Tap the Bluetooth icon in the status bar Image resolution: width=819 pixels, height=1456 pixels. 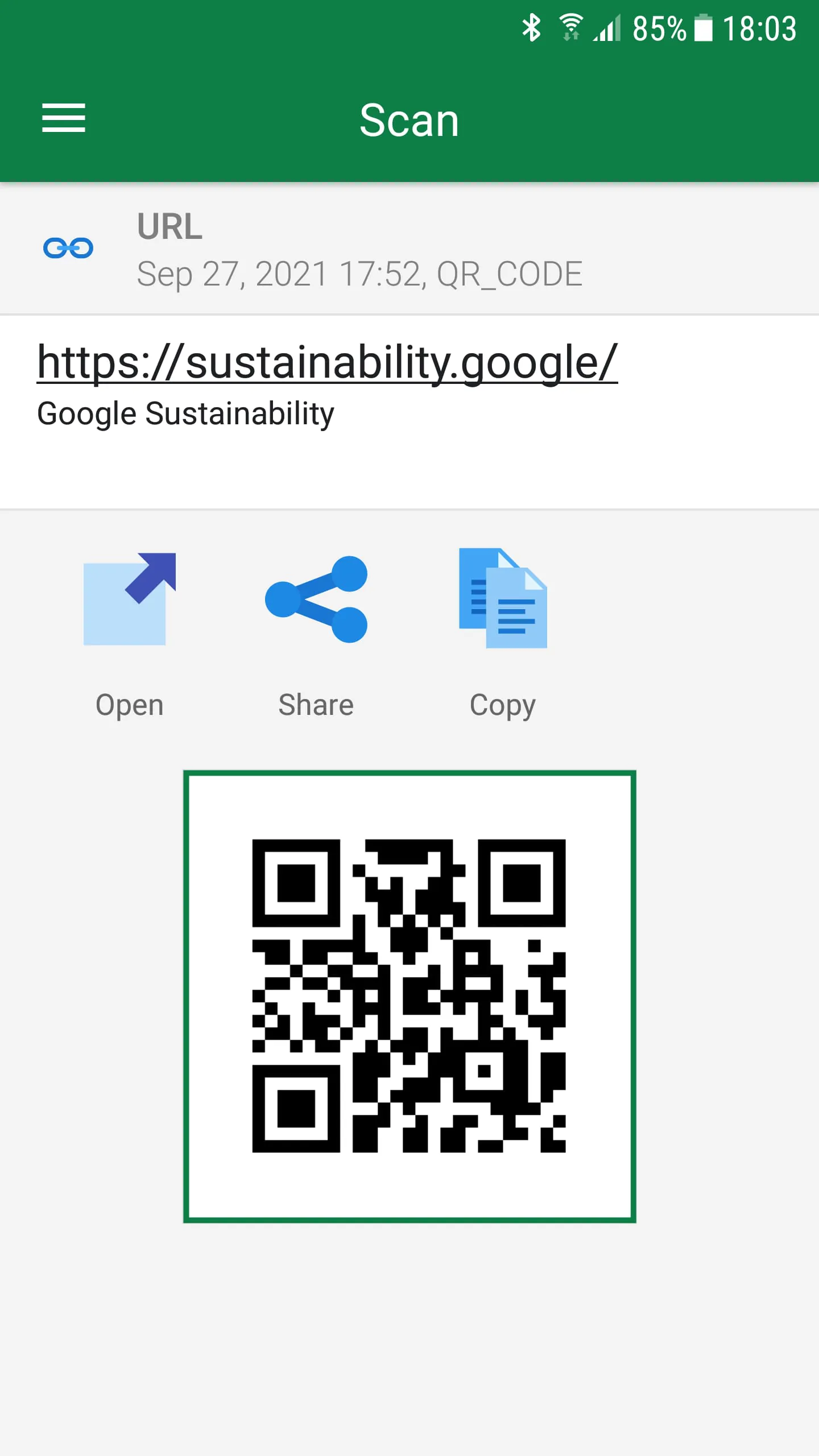(x=532, y=27)
